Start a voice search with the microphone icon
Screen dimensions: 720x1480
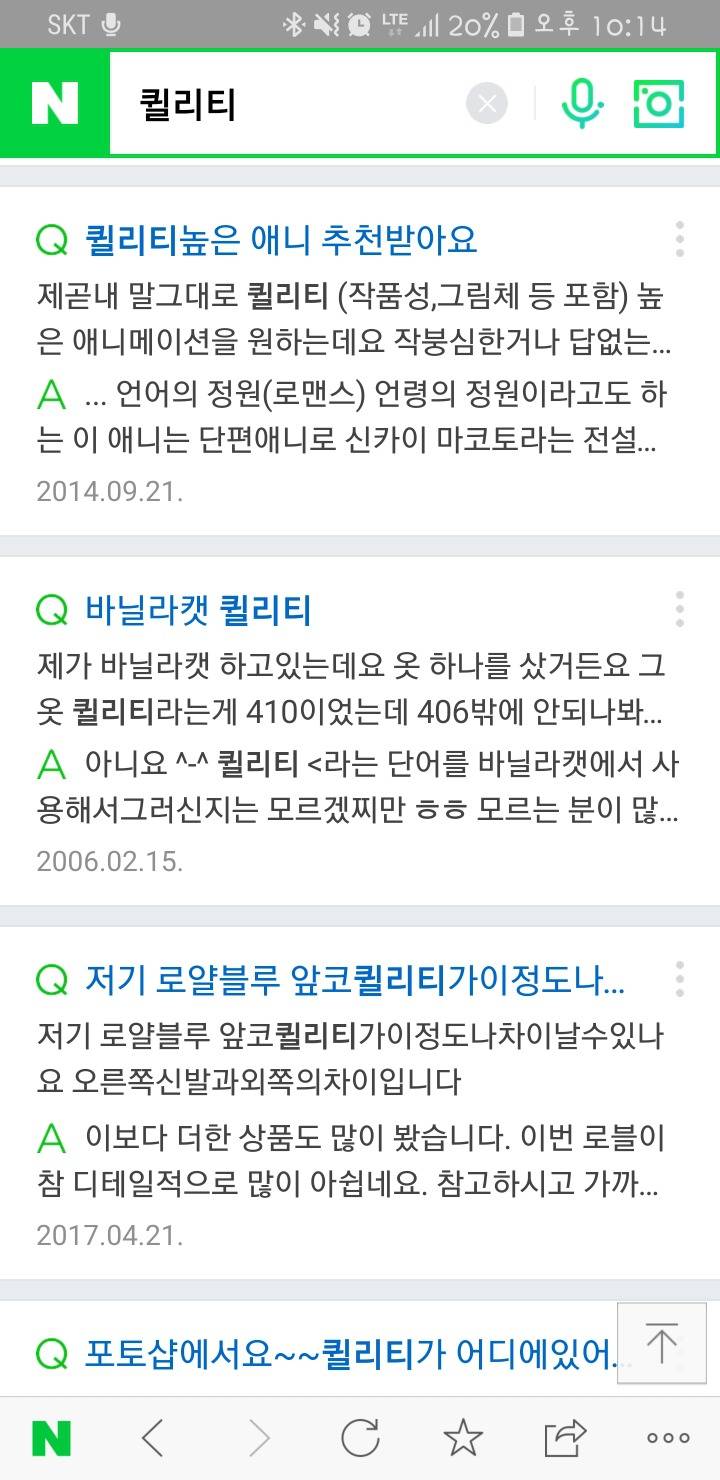click(583, 102)
